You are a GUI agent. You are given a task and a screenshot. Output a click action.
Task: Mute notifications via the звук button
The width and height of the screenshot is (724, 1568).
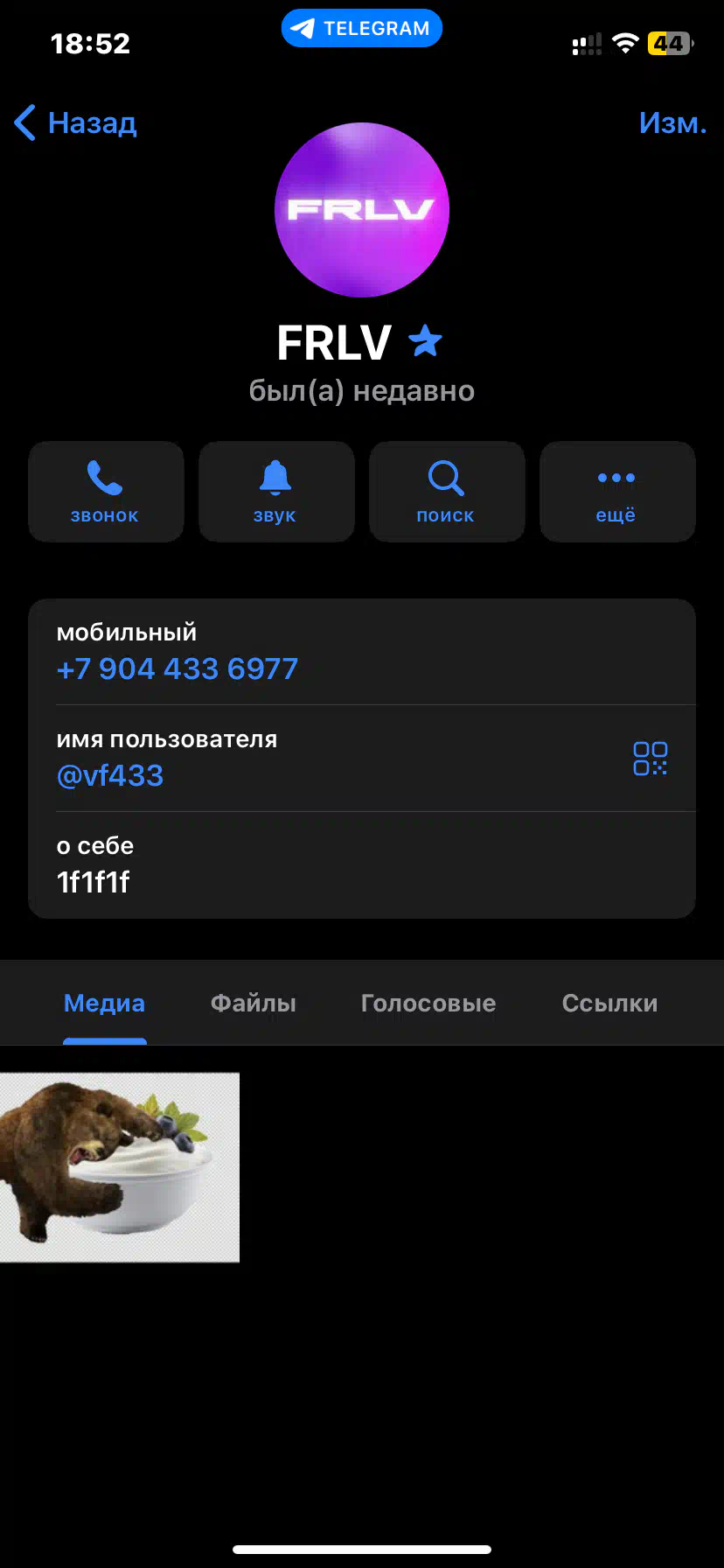[276, 492]
